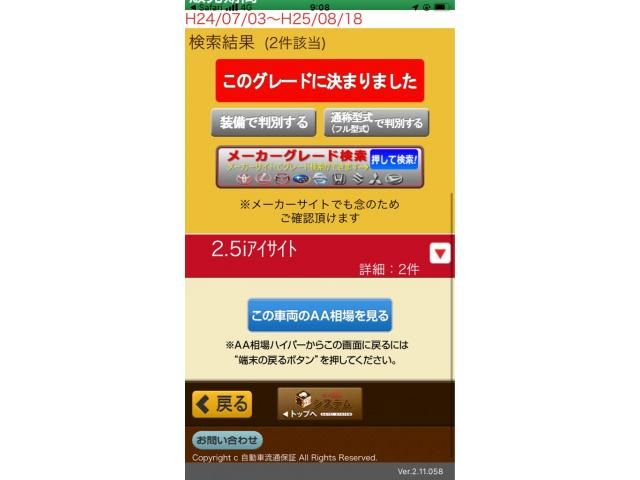The height and width of the screenshot is (480, 640).
Task: Choose 通称型式で判別する button
Action: click(x=376, y=123)
